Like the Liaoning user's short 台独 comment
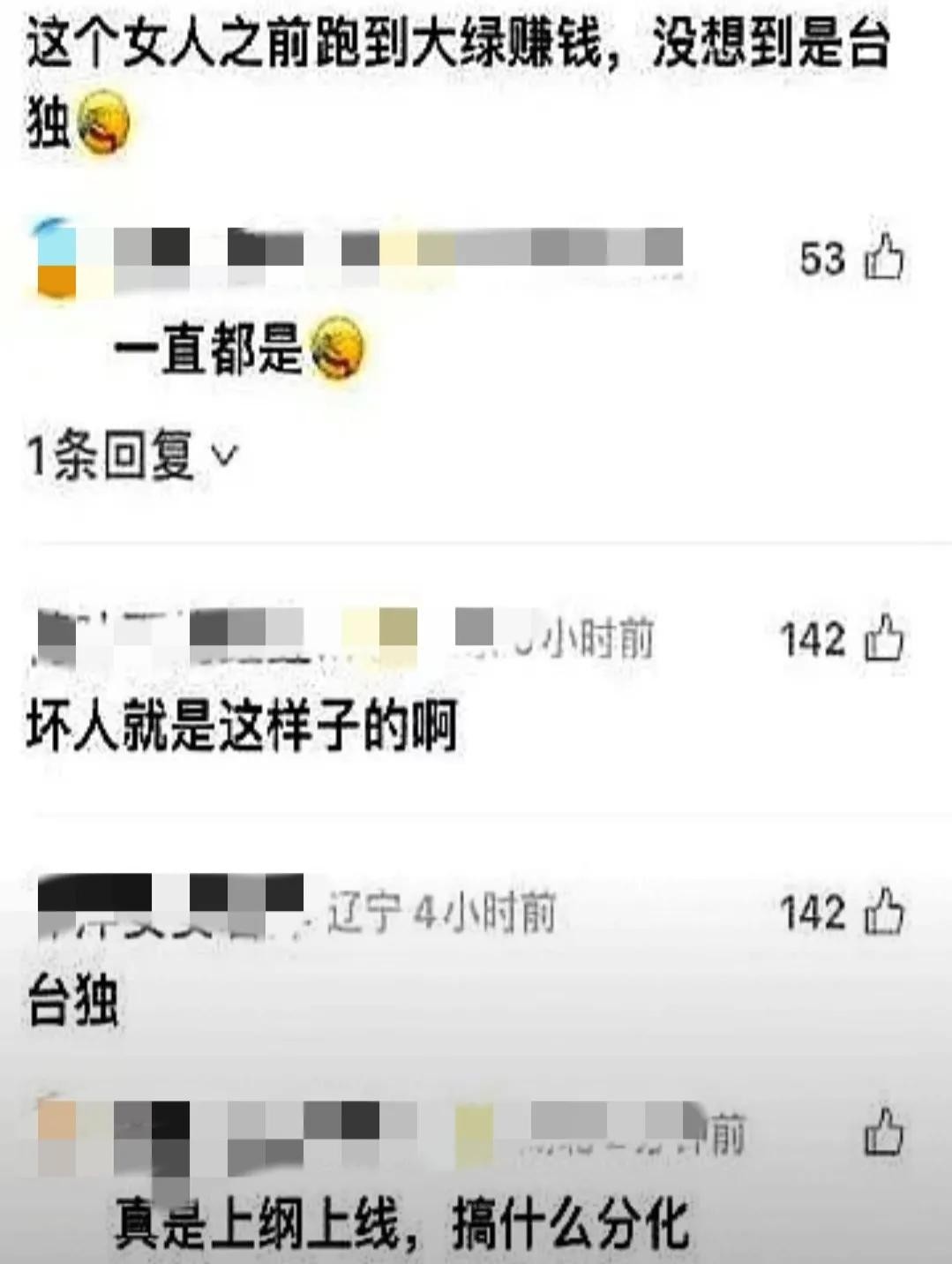952x1264 pixels. (x=884, y=912)
